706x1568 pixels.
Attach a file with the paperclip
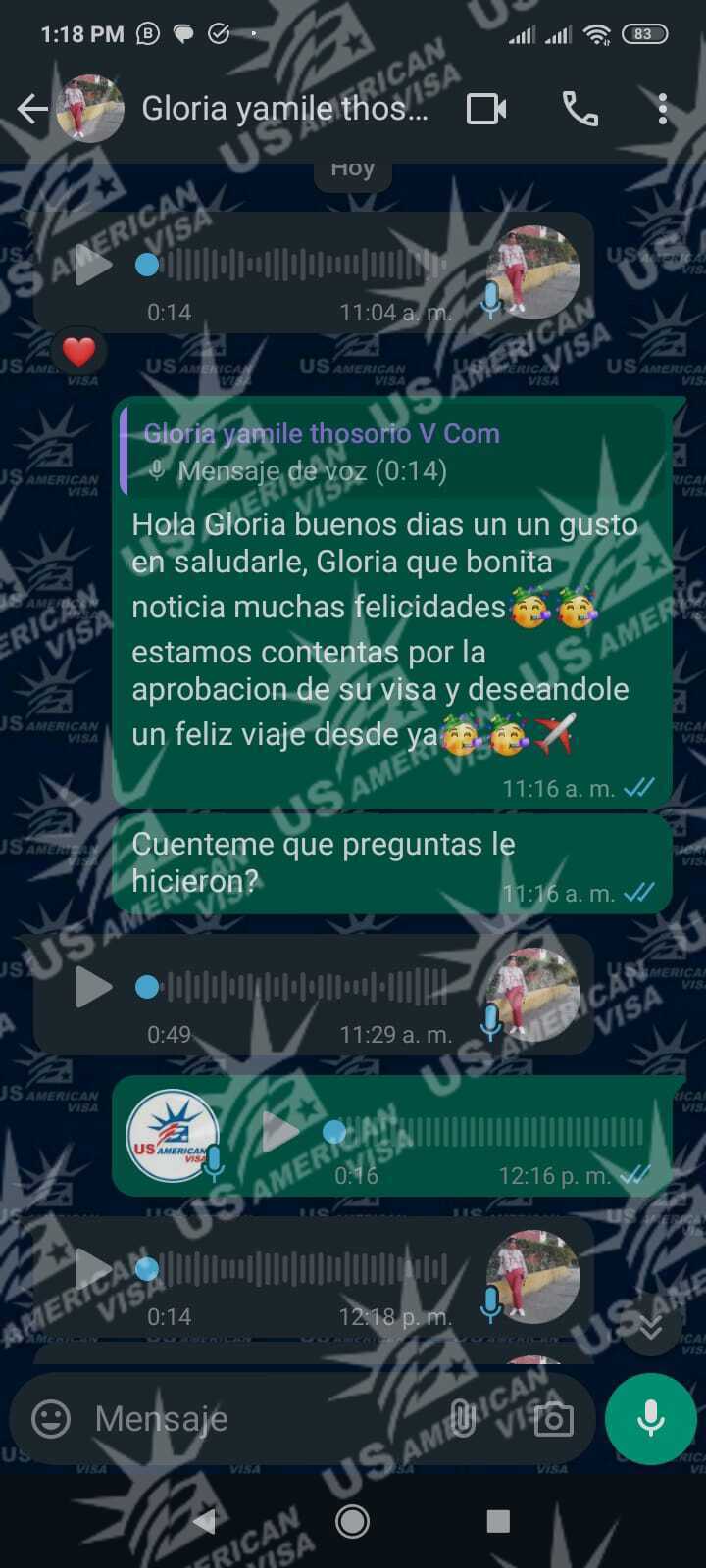click(462, 1418)
